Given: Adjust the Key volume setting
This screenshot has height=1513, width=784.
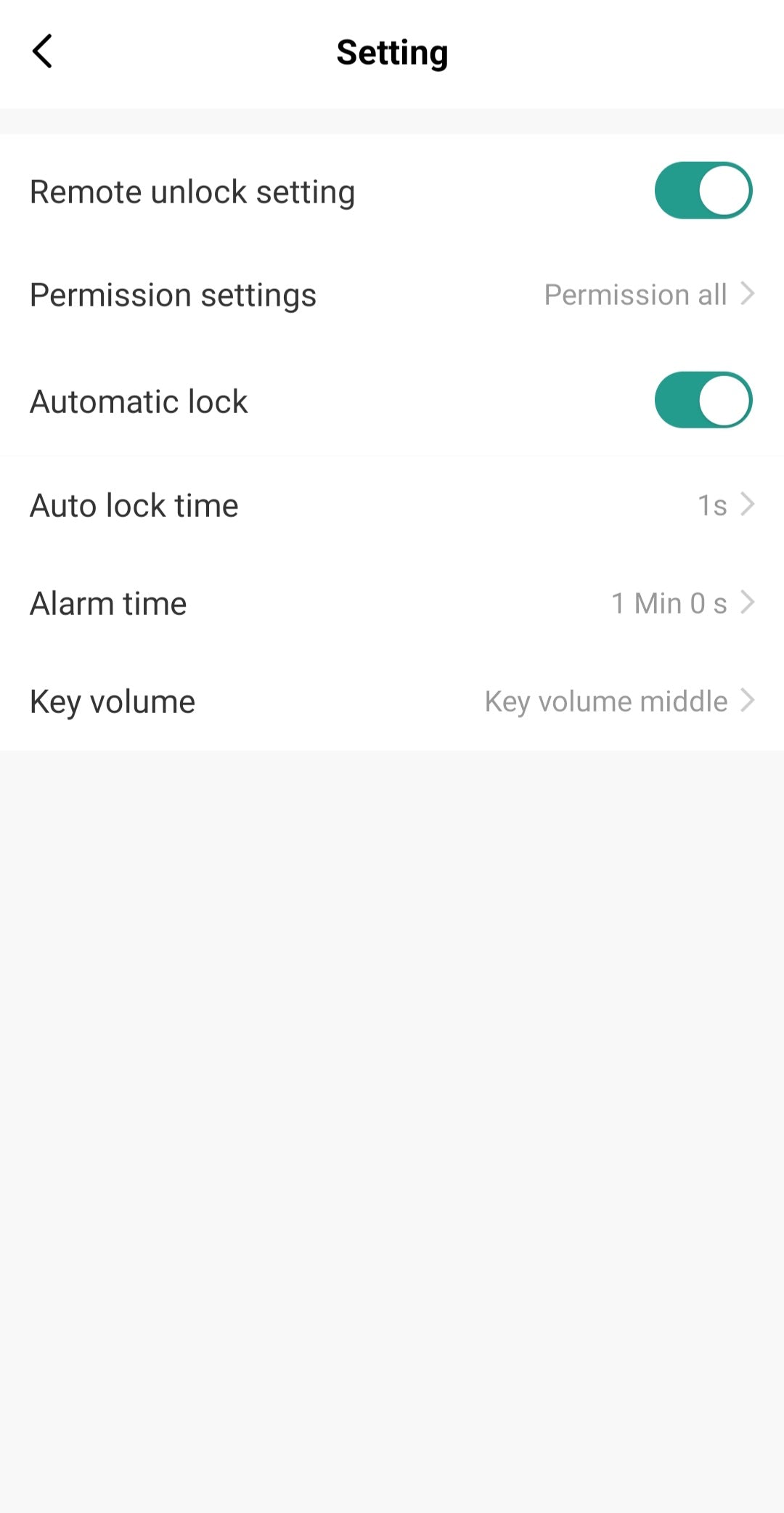Looking at the screenshot, I should coord(392,701).
